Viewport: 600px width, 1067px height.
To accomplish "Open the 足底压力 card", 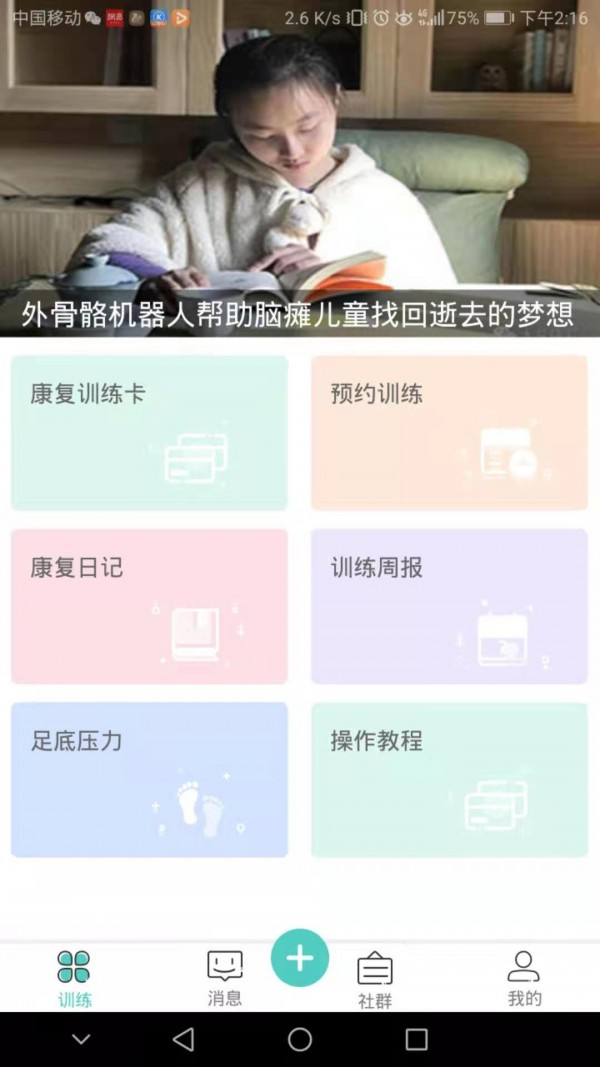I will tap(149, 779).
